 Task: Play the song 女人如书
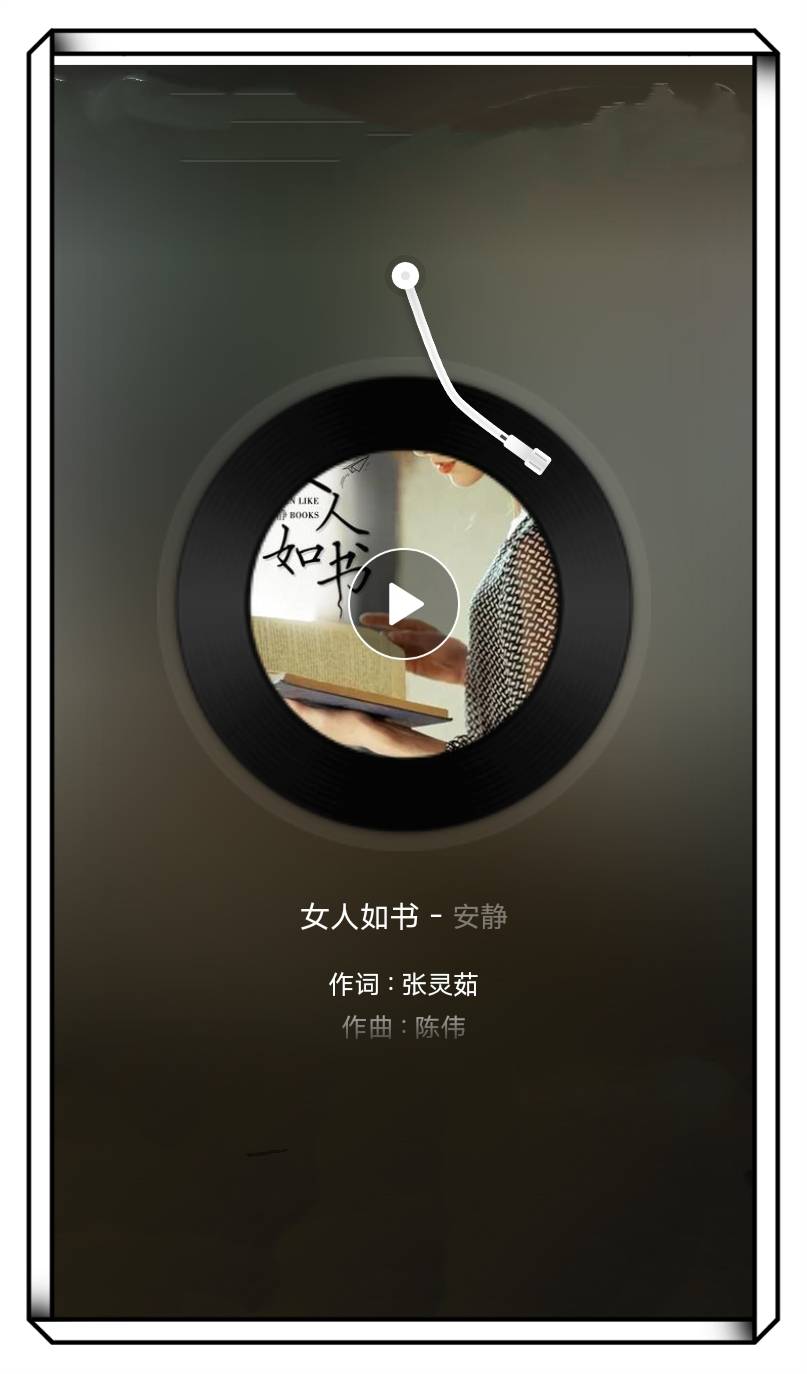pyautogui.click(x=404, y=604)
